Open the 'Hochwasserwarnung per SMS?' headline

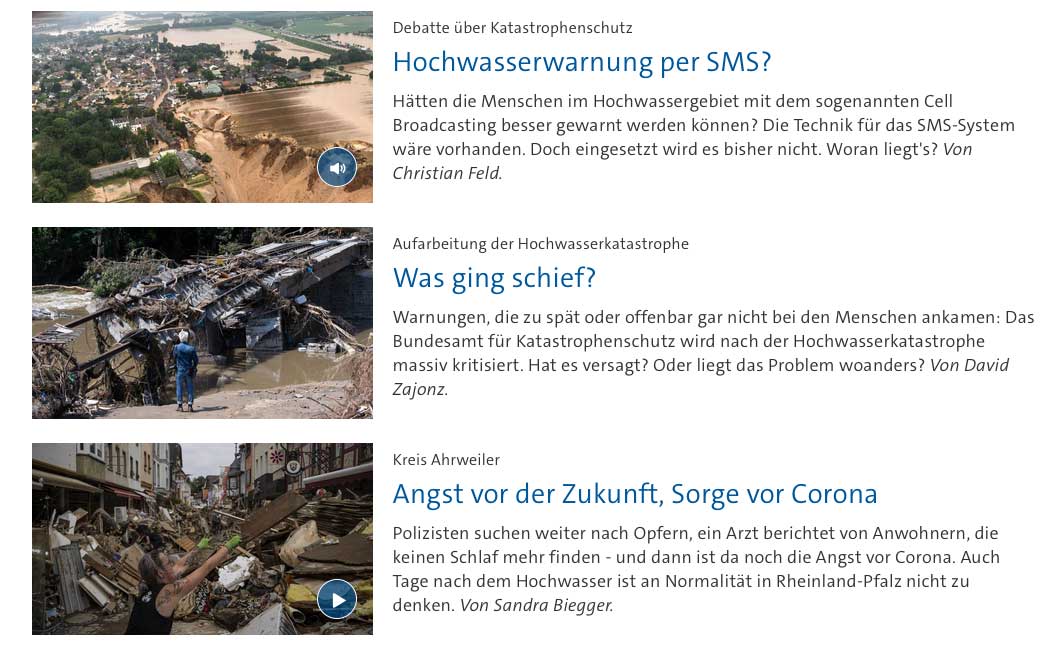[x=581, y=62]
